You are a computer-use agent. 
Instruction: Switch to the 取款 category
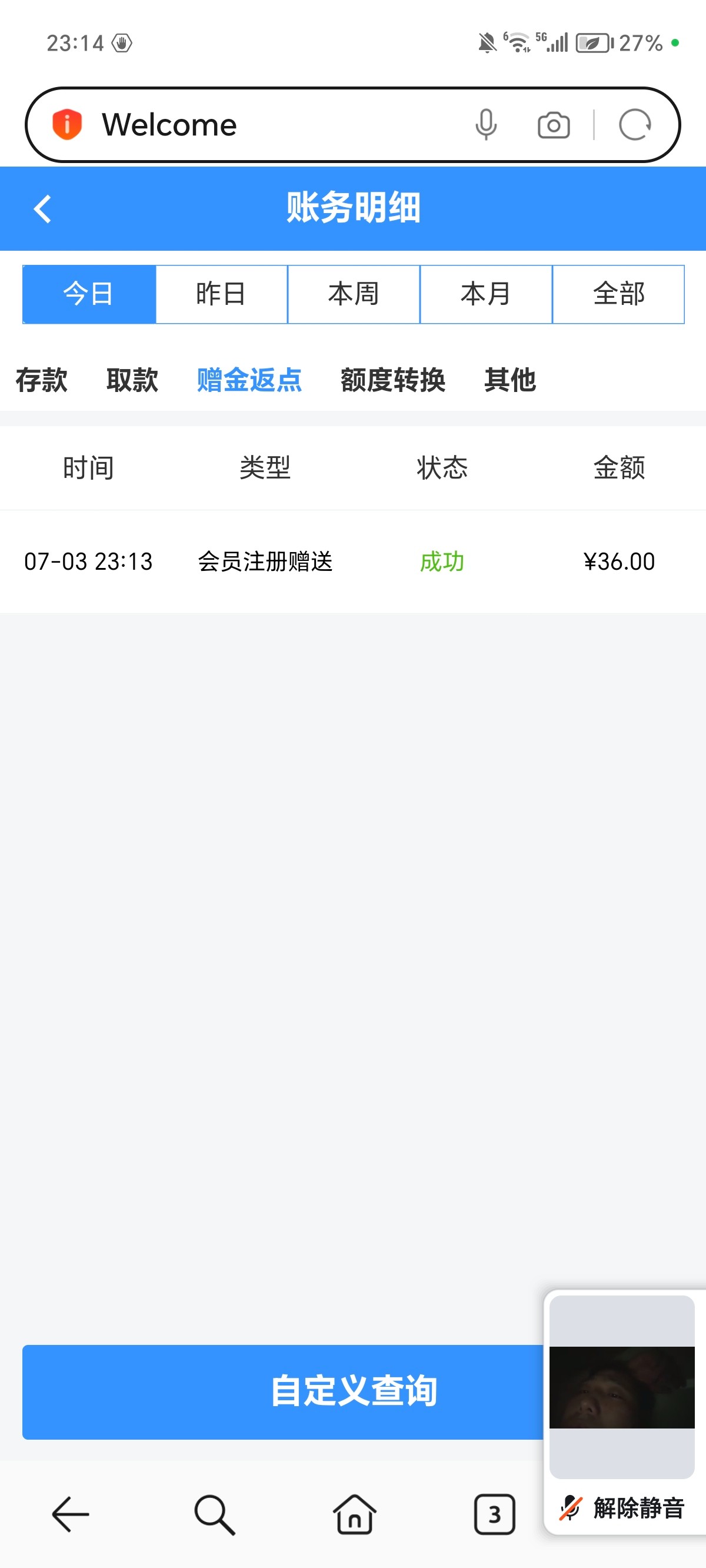pos(132,380)
